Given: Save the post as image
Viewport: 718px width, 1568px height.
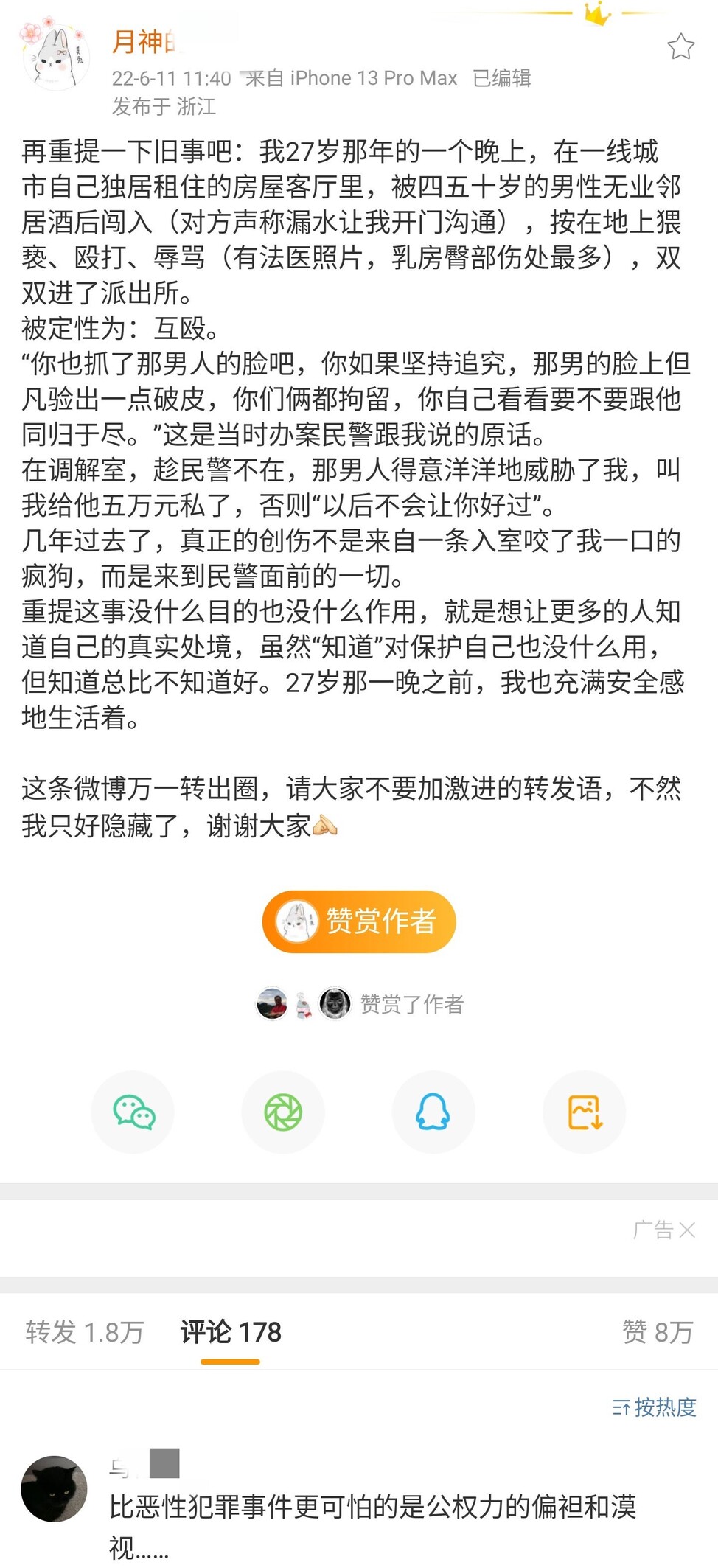Looking at the screenshot, I should click(585, 1112).
